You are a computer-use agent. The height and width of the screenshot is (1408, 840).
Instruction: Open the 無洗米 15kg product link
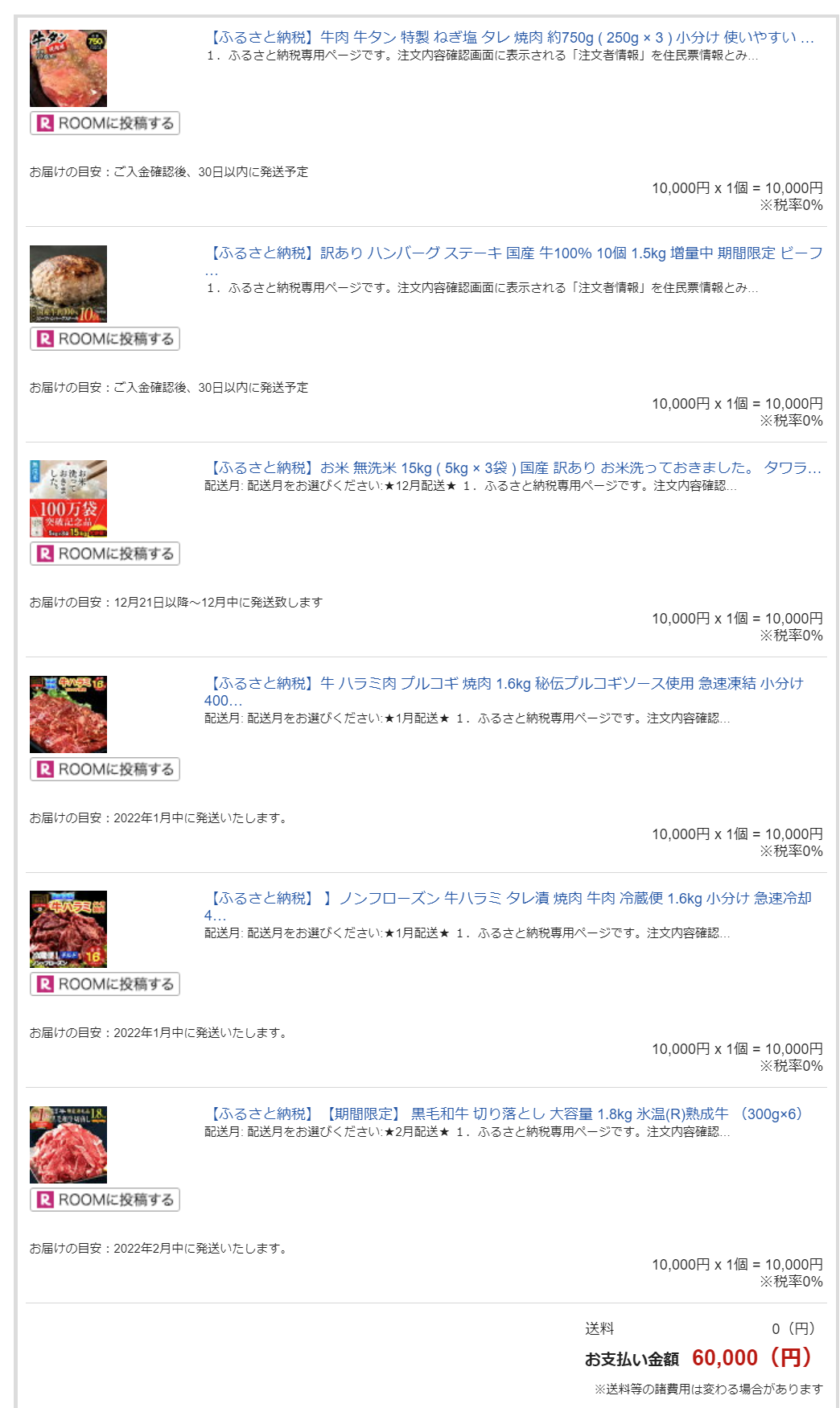(x=515, y=468)
